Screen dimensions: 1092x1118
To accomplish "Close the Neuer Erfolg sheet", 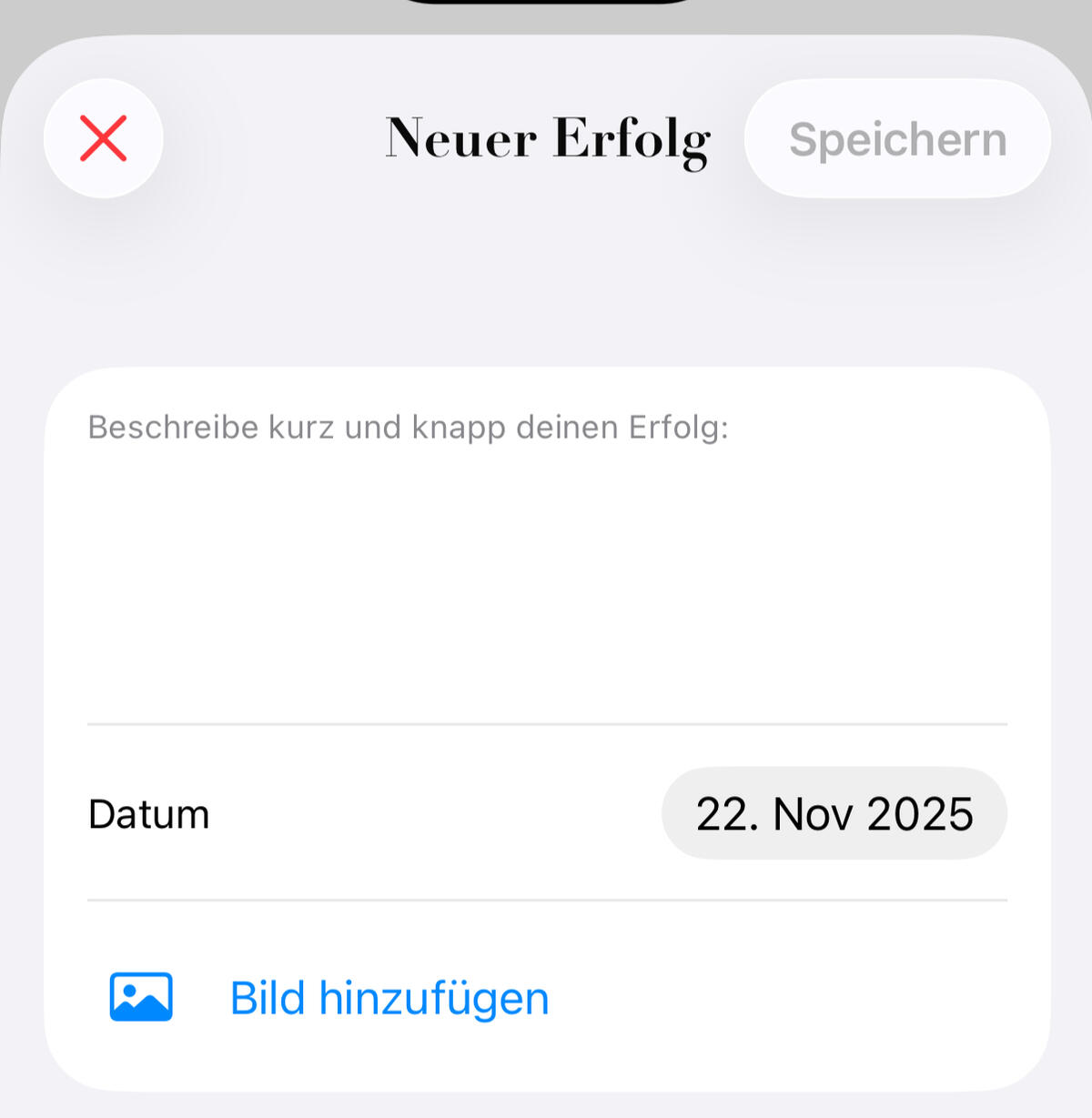I will (x=104, y=138).
